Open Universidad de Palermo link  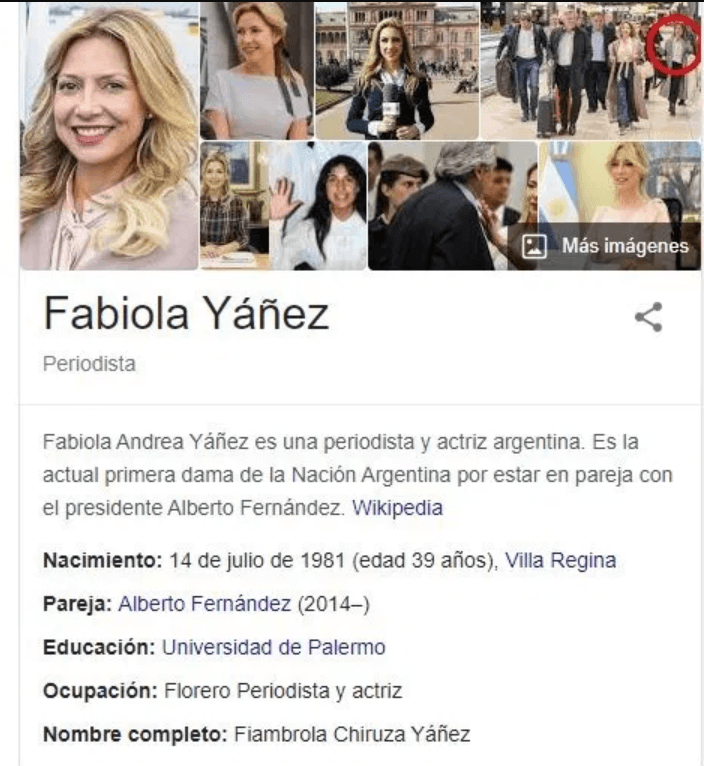(273, 647)
